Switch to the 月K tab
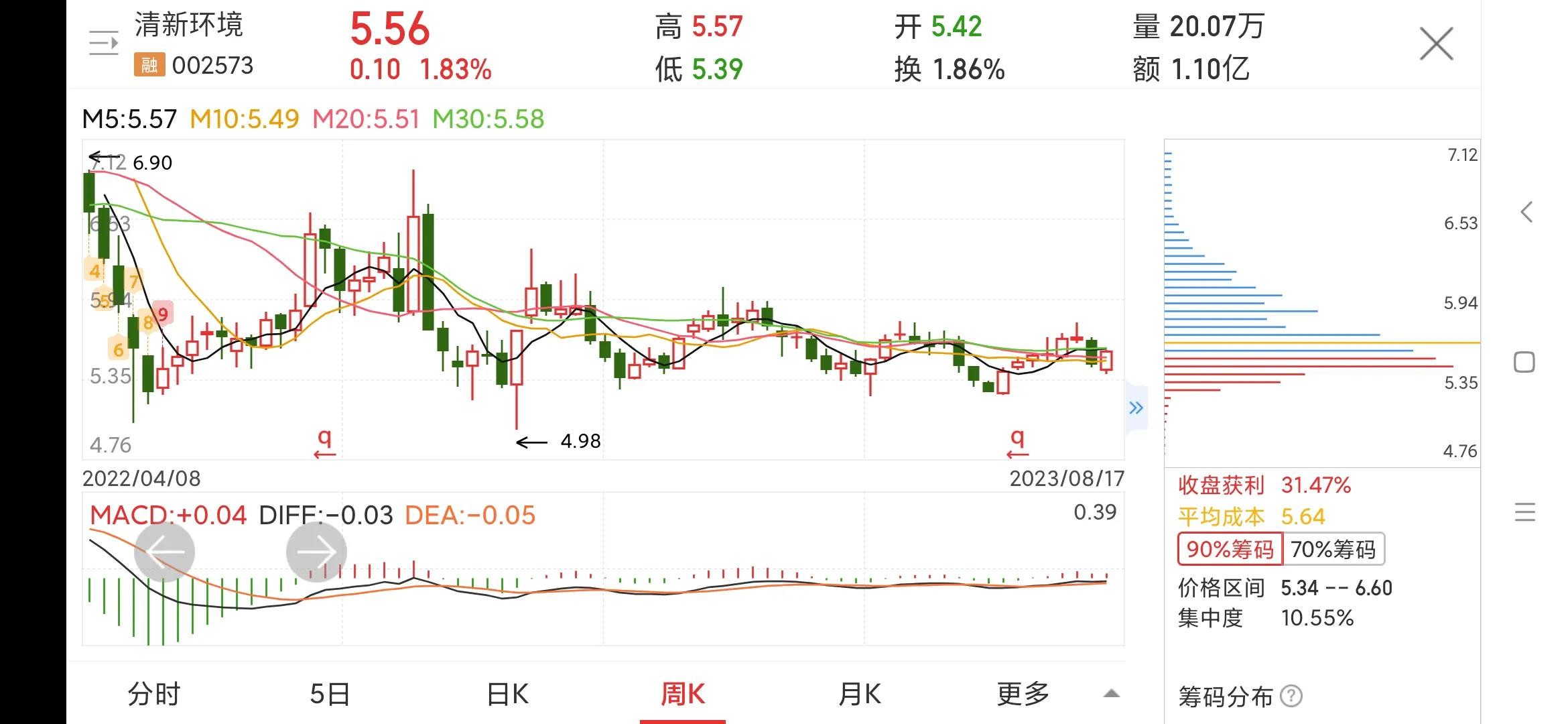Screen dimensions: 1568x724 coord(860,694)
